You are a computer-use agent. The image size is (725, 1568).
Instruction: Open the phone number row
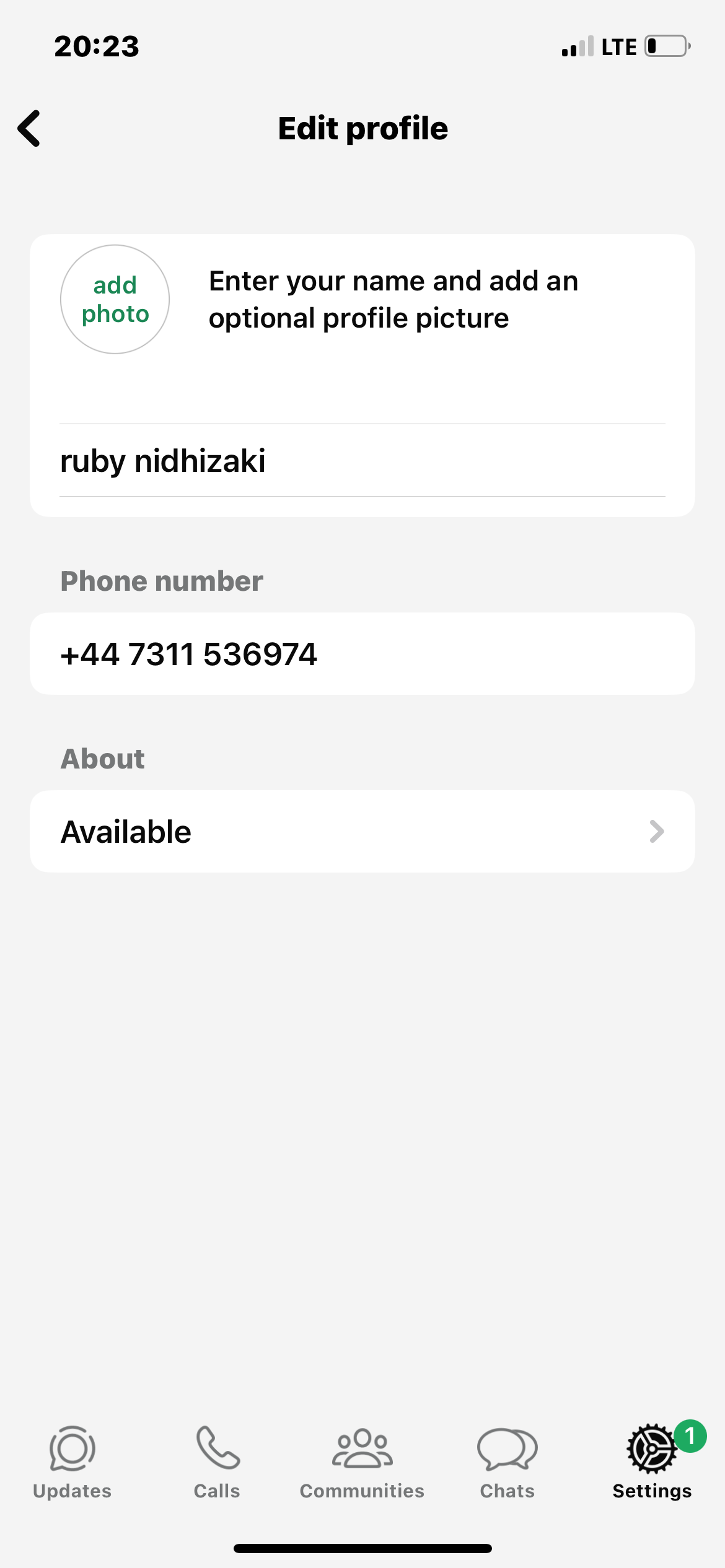click(362, 654)
